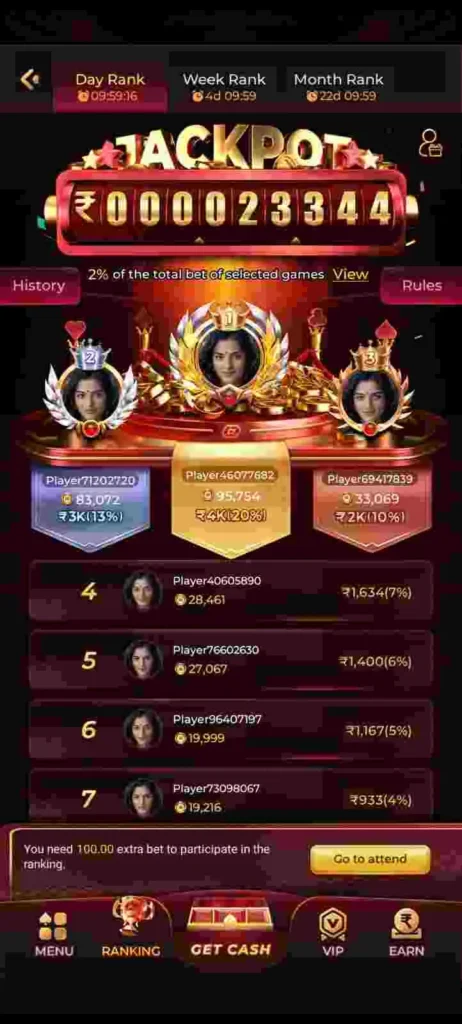Tap the GET CASH tab
Screen dimensions: 462x1024
[230, 930]
